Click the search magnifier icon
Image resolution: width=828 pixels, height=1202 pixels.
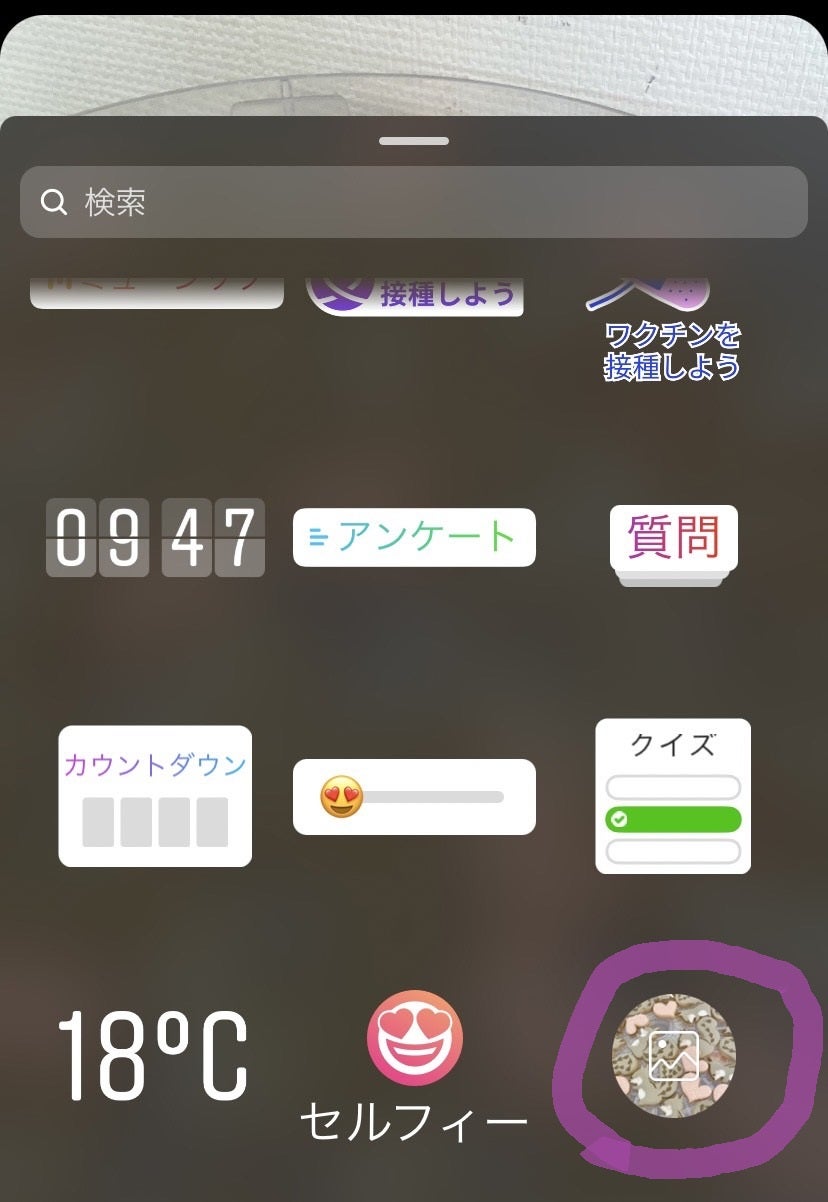click(x=54, y=202)
